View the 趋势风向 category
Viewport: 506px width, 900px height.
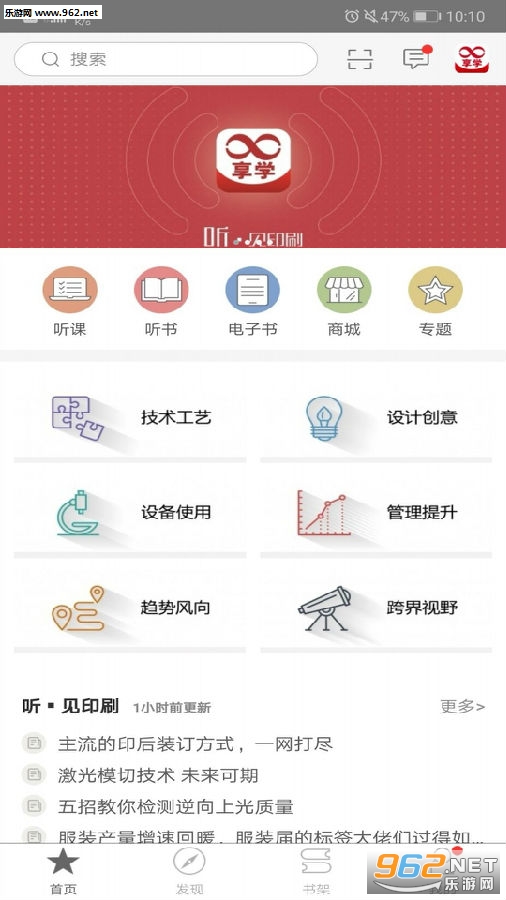(x=130, y=608)
